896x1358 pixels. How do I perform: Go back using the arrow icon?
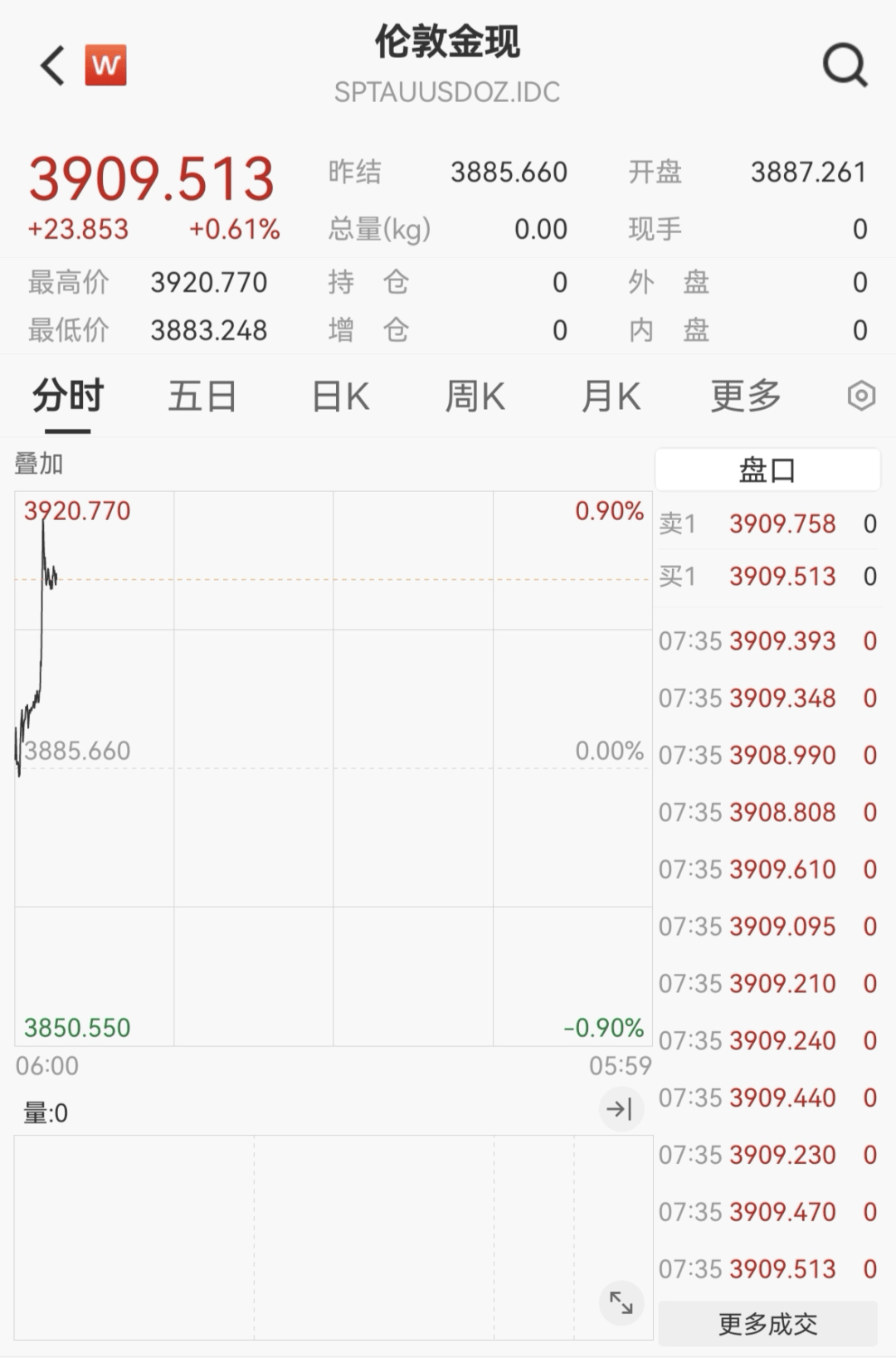52,66
